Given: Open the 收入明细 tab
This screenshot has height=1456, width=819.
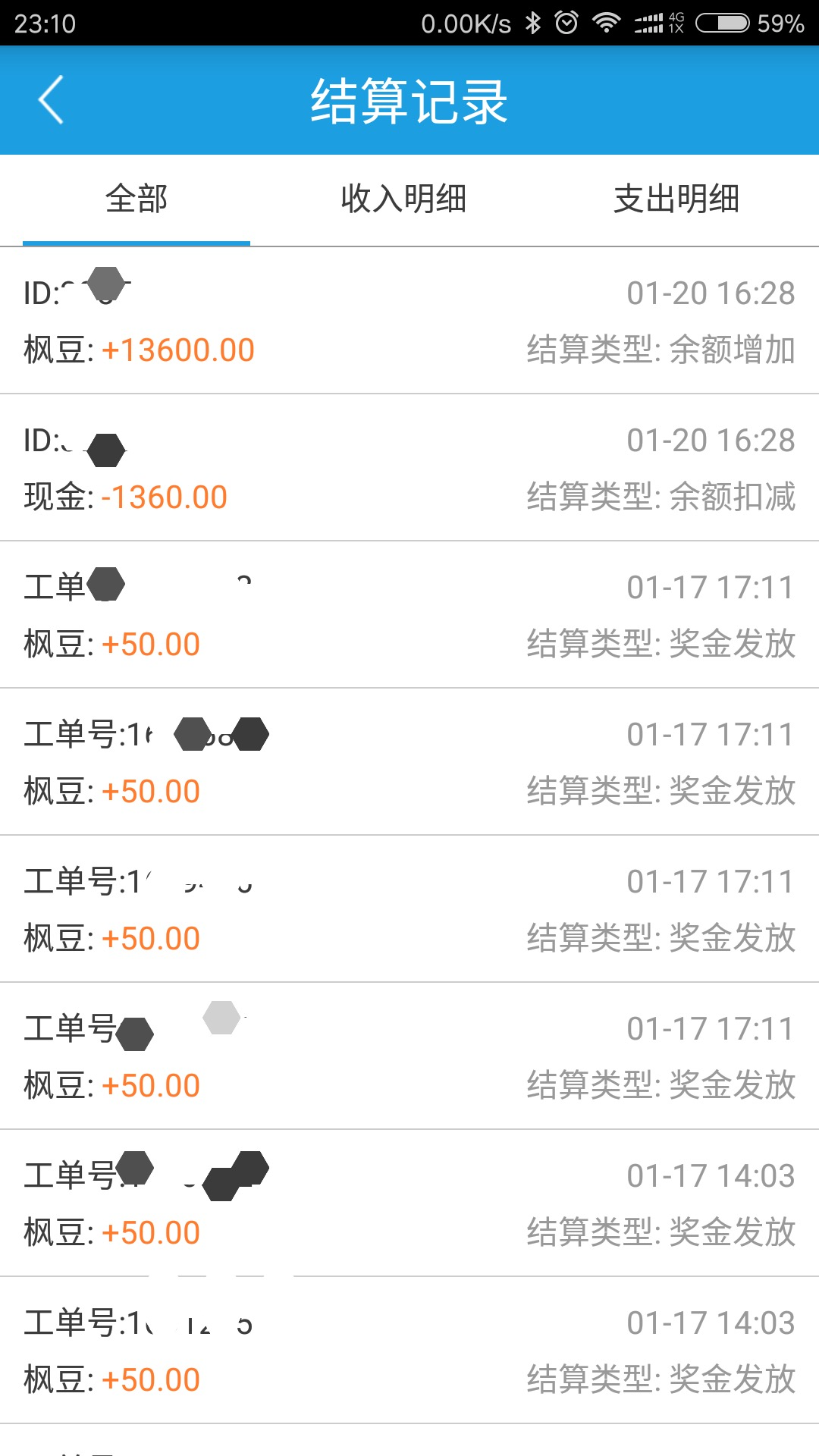Looking at the screenshot, I should [x=403, y=199].
